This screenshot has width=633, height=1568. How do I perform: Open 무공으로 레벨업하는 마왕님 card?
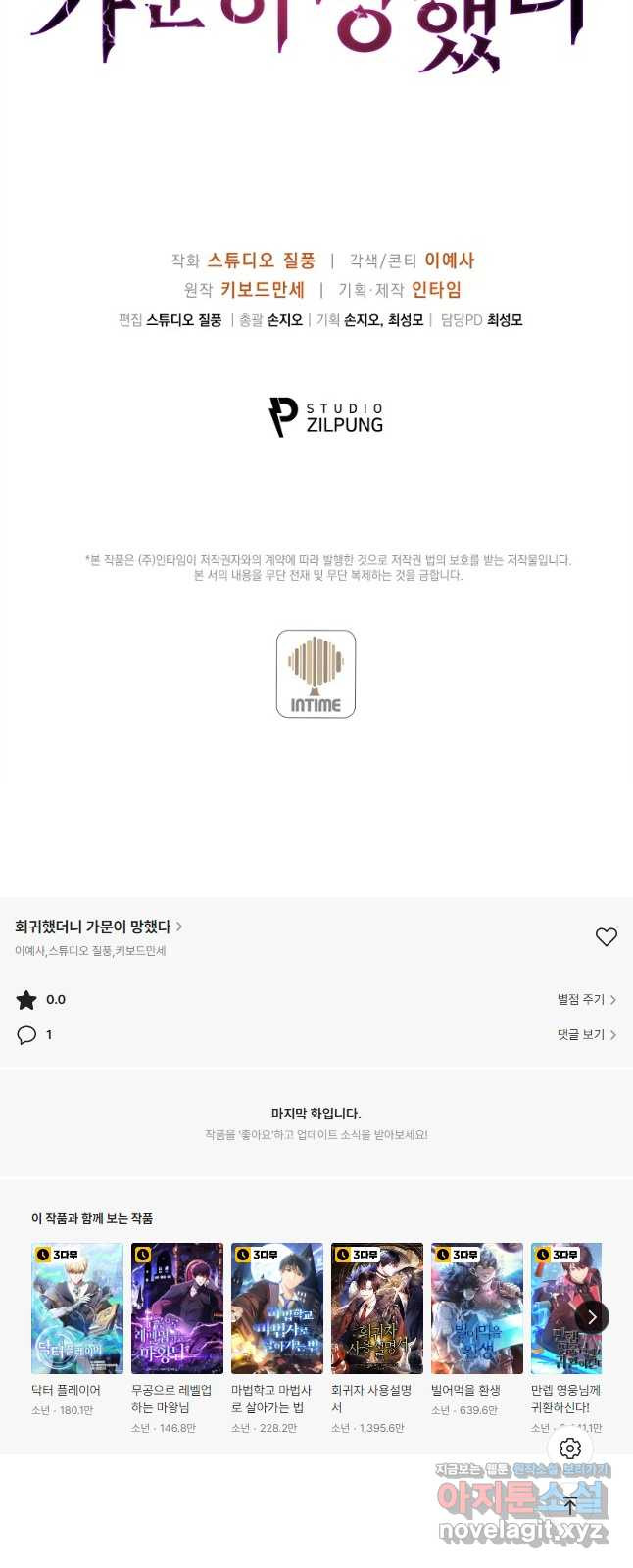177,1308
